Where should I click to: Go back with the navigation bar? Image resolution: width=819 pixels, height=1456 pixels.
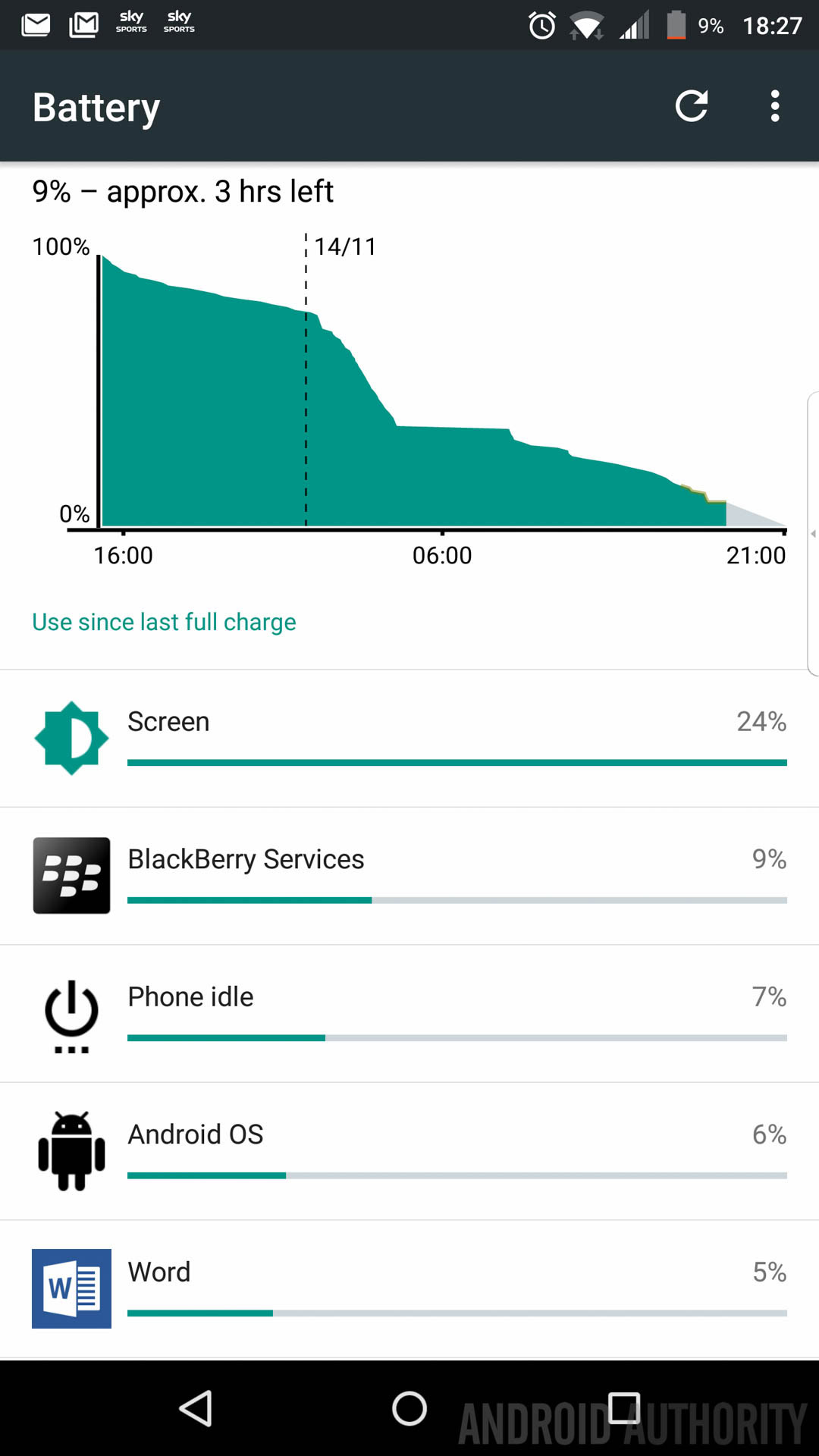click(196, 1409)
